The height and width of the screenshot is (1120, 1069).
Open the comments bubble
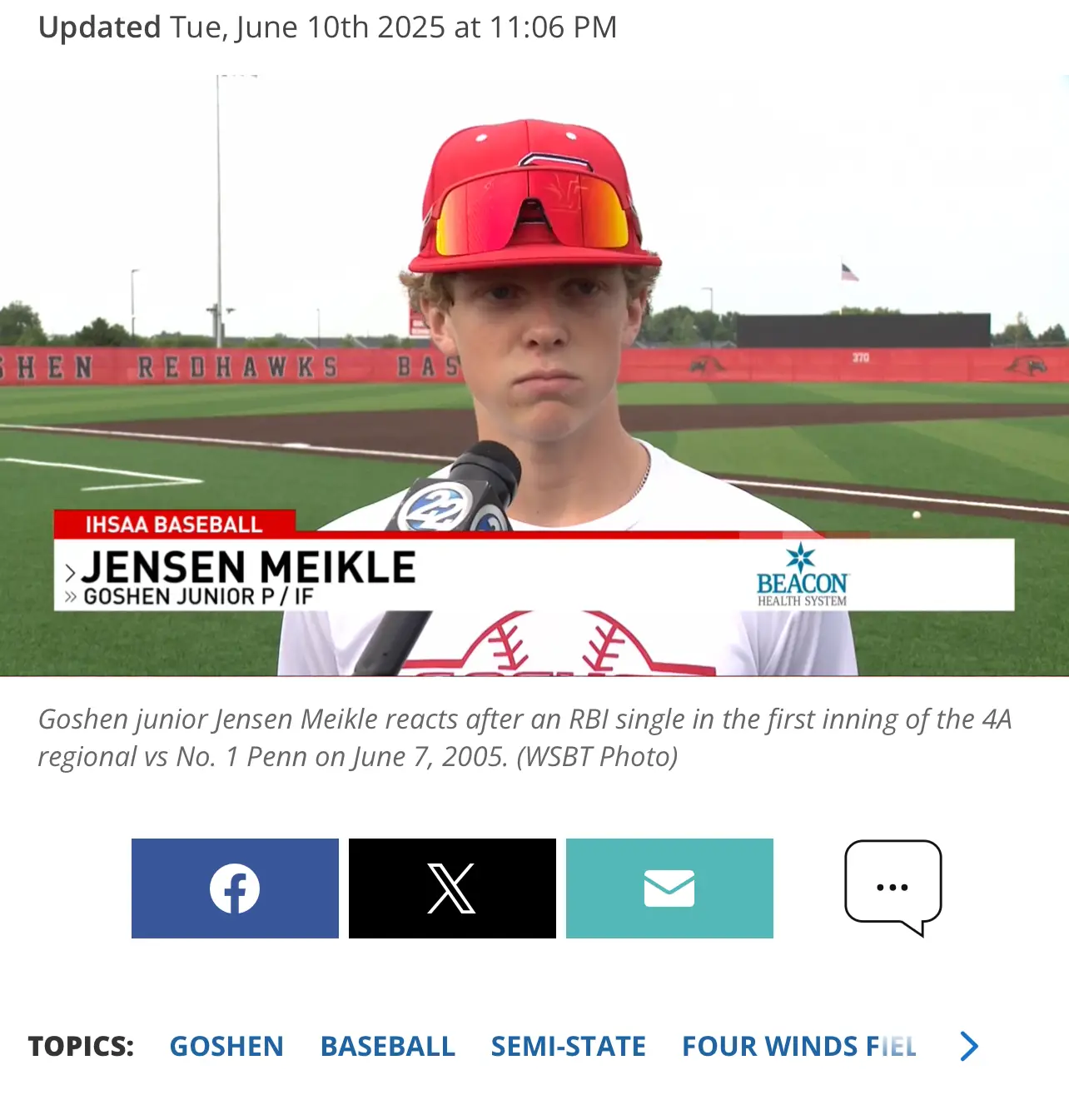(x=892, y=886)
